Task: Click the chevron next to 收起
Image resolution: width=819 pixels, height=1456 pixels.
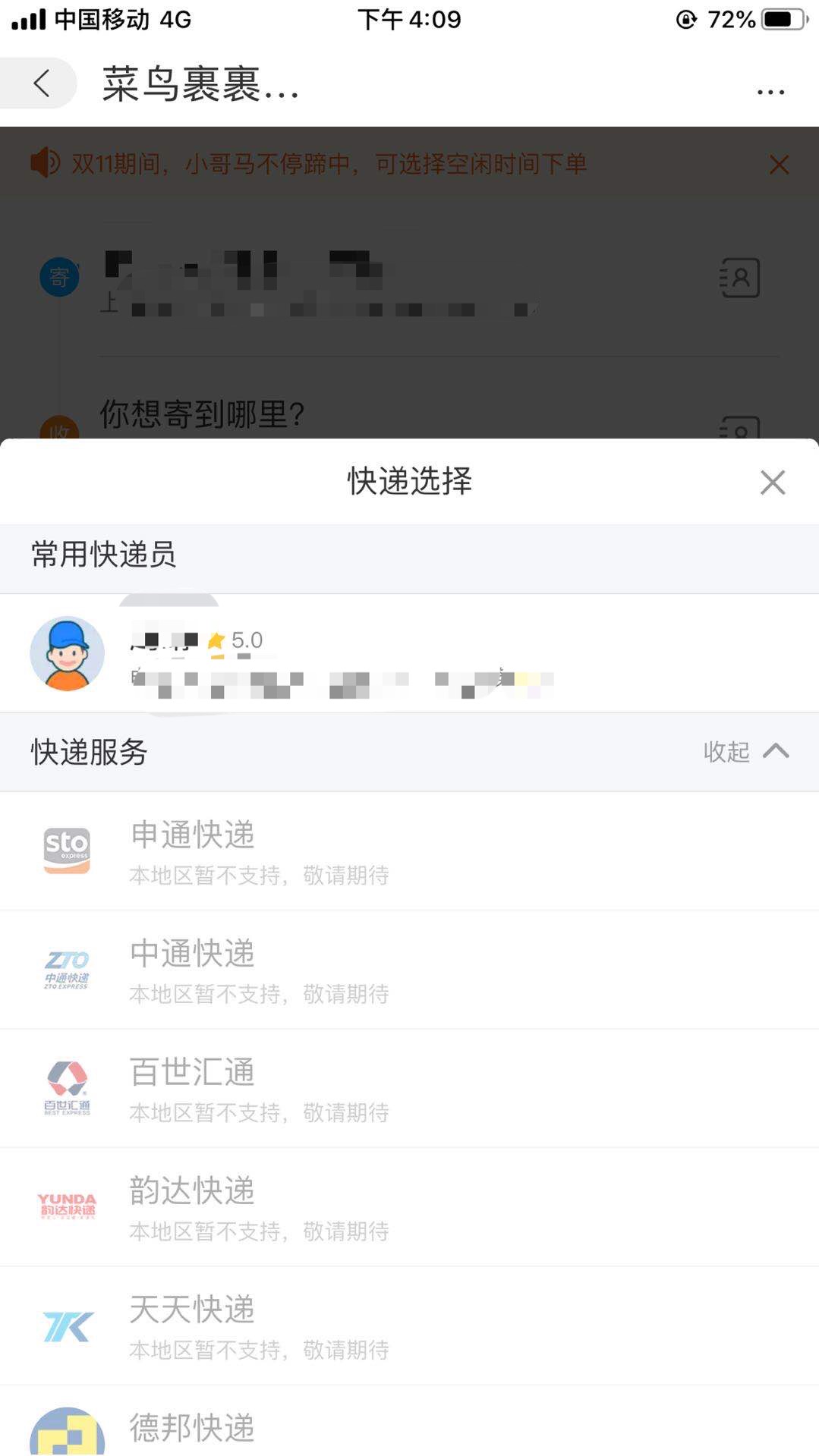Action: point(775,752)
